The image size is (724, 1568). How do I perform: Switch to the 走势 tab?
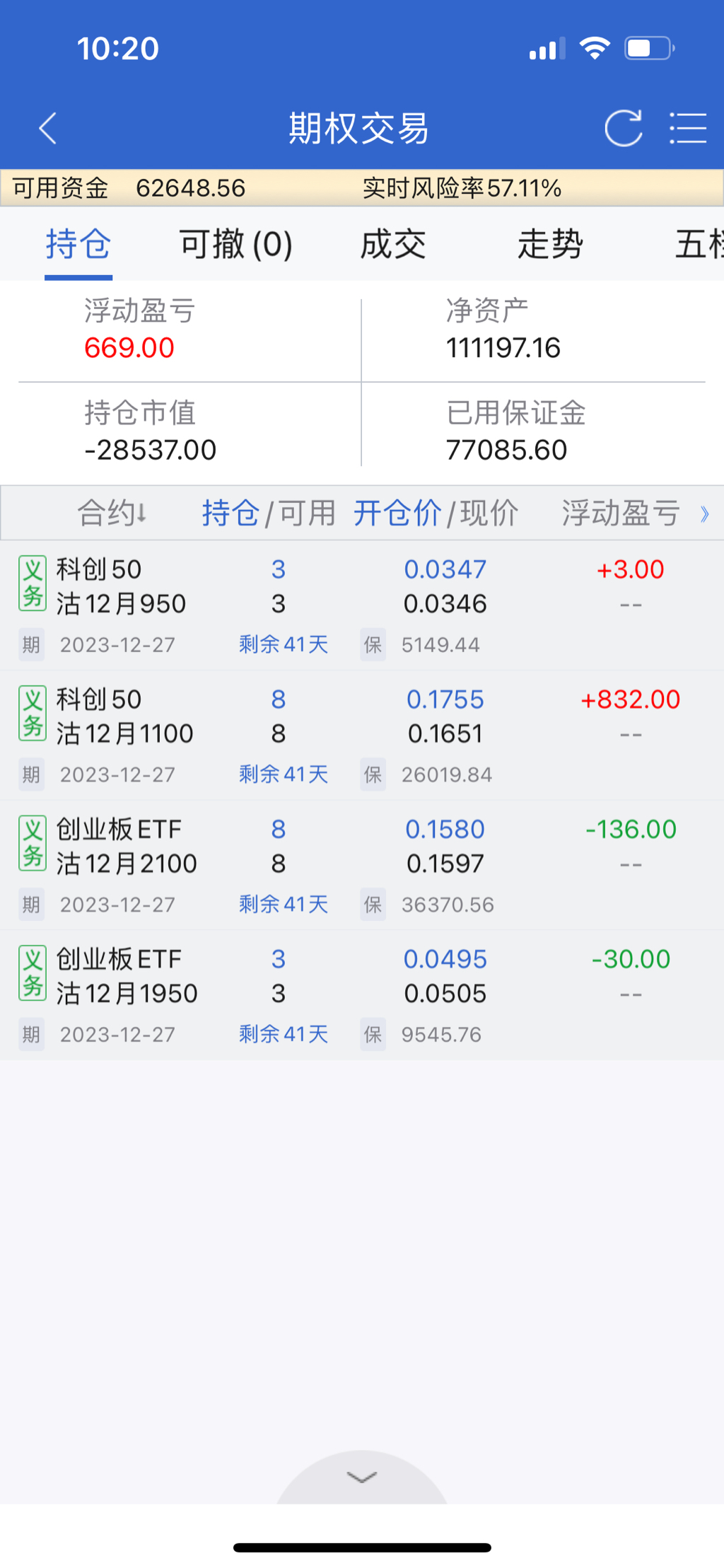click(550, 245)
